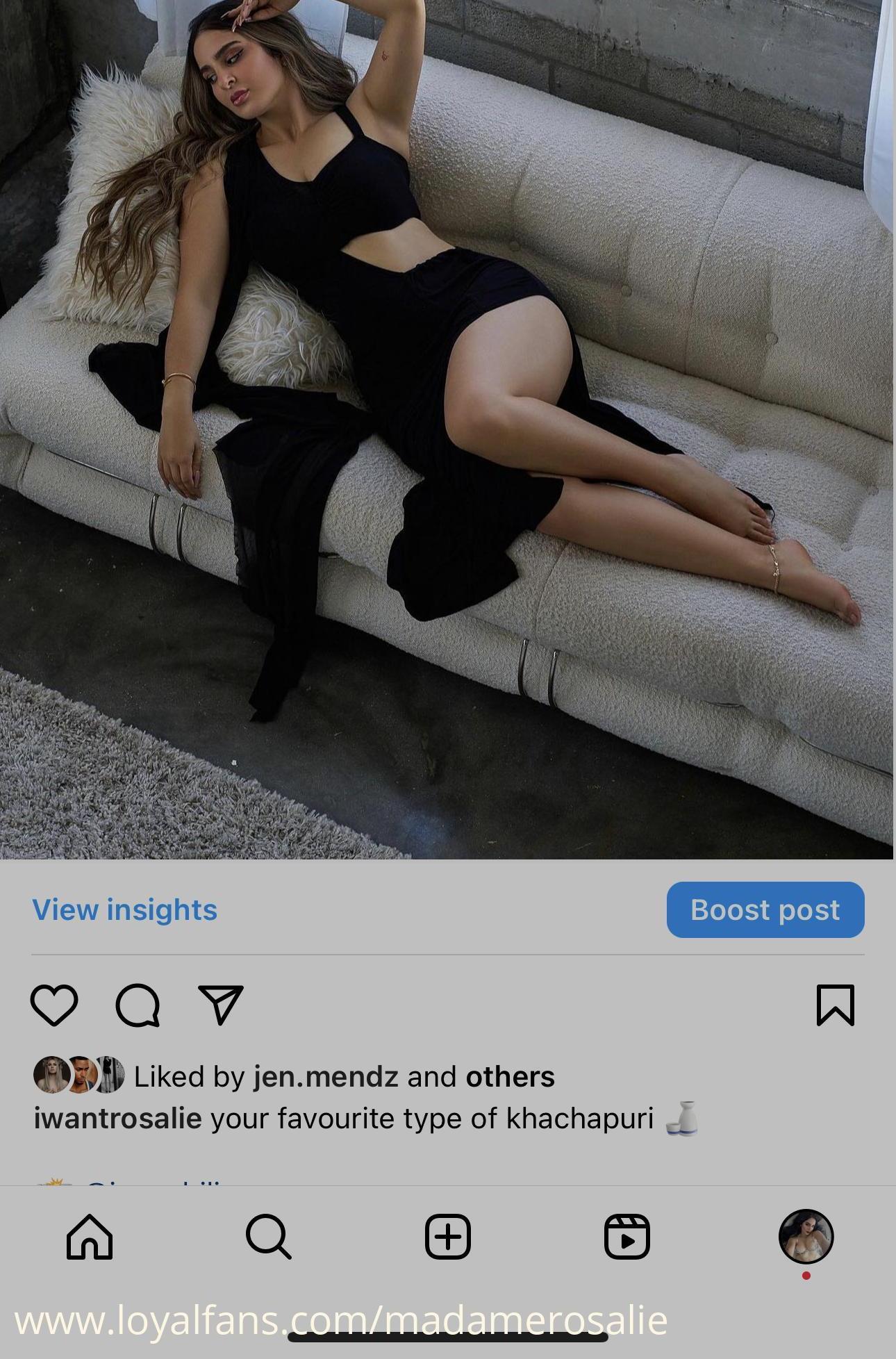Like this post with the heart icon
This screenshot has width=896, height=1359.
click(x=54, y=1005)
